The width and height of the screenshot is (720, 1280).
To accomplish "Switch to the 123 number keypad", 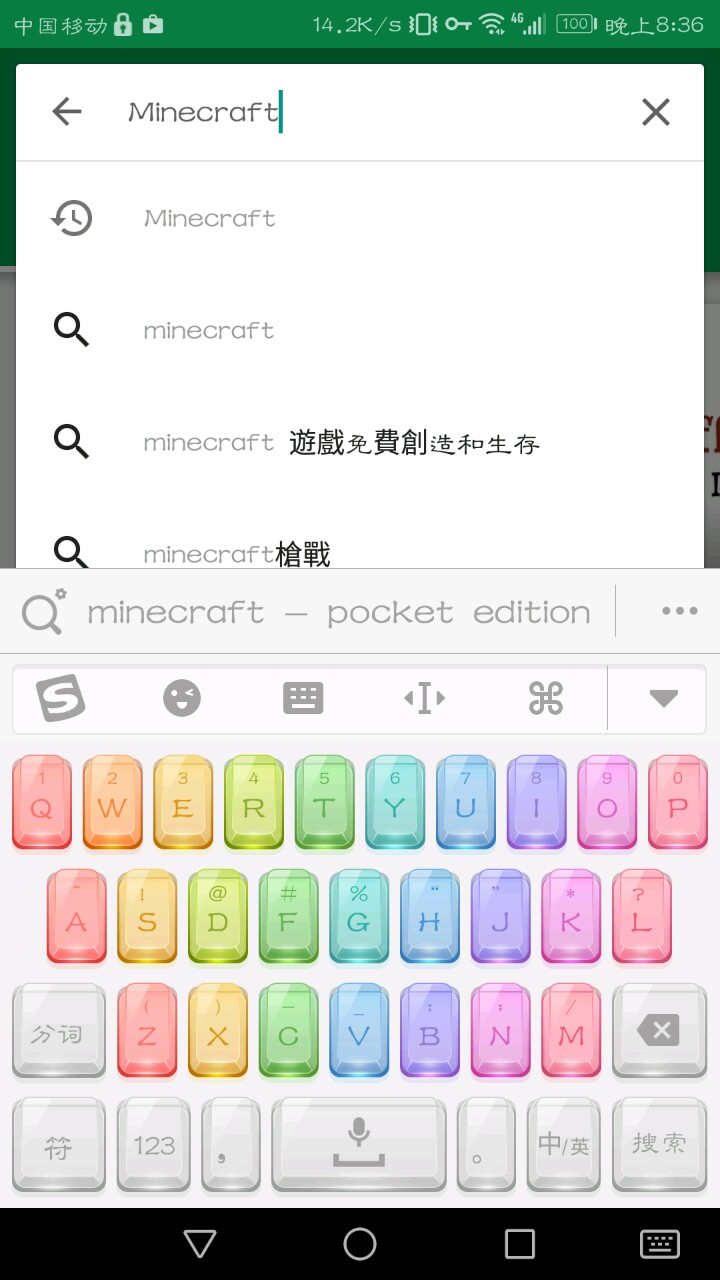I will 153,1144.
